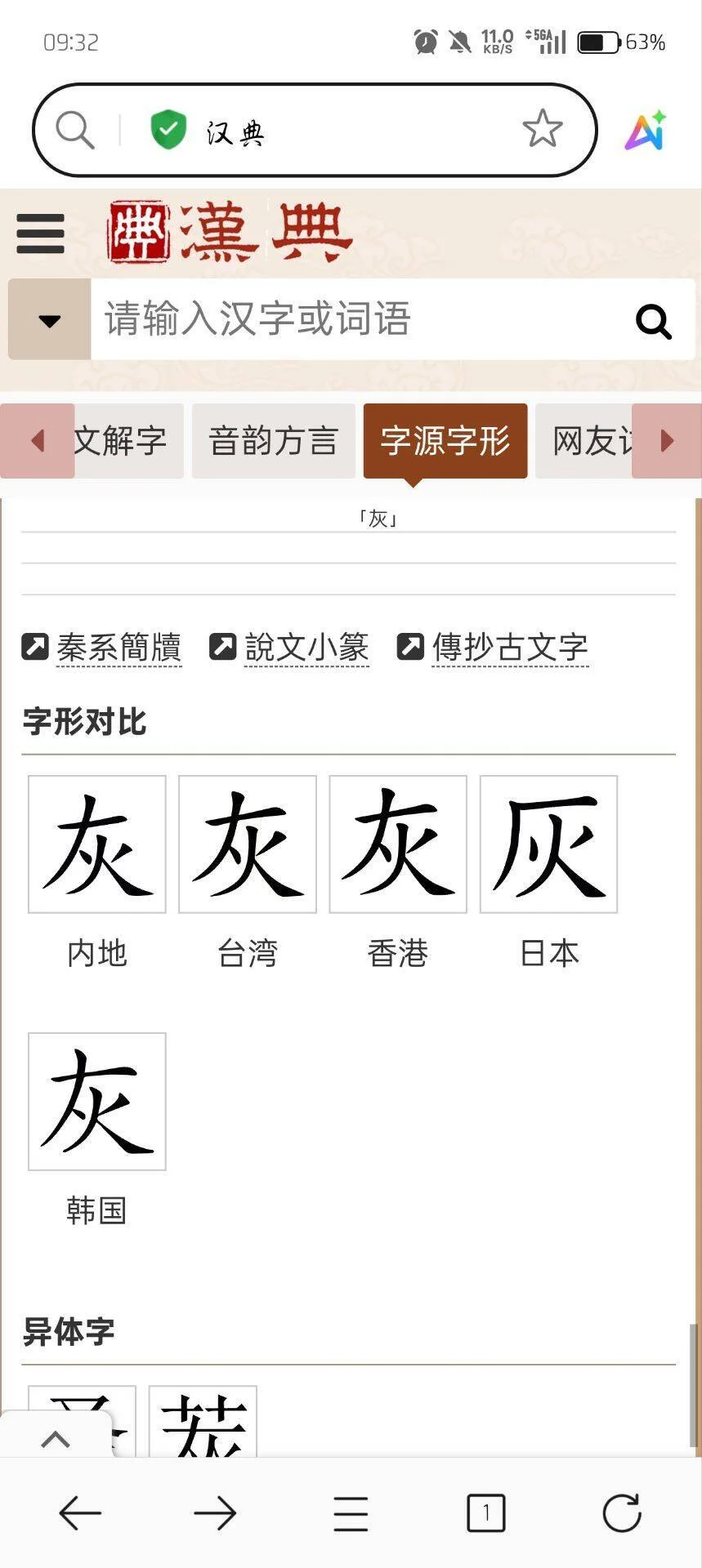Bookmark this page with the star icon
The height and width of the screenshot is (1568, 702).
(543, 129)
